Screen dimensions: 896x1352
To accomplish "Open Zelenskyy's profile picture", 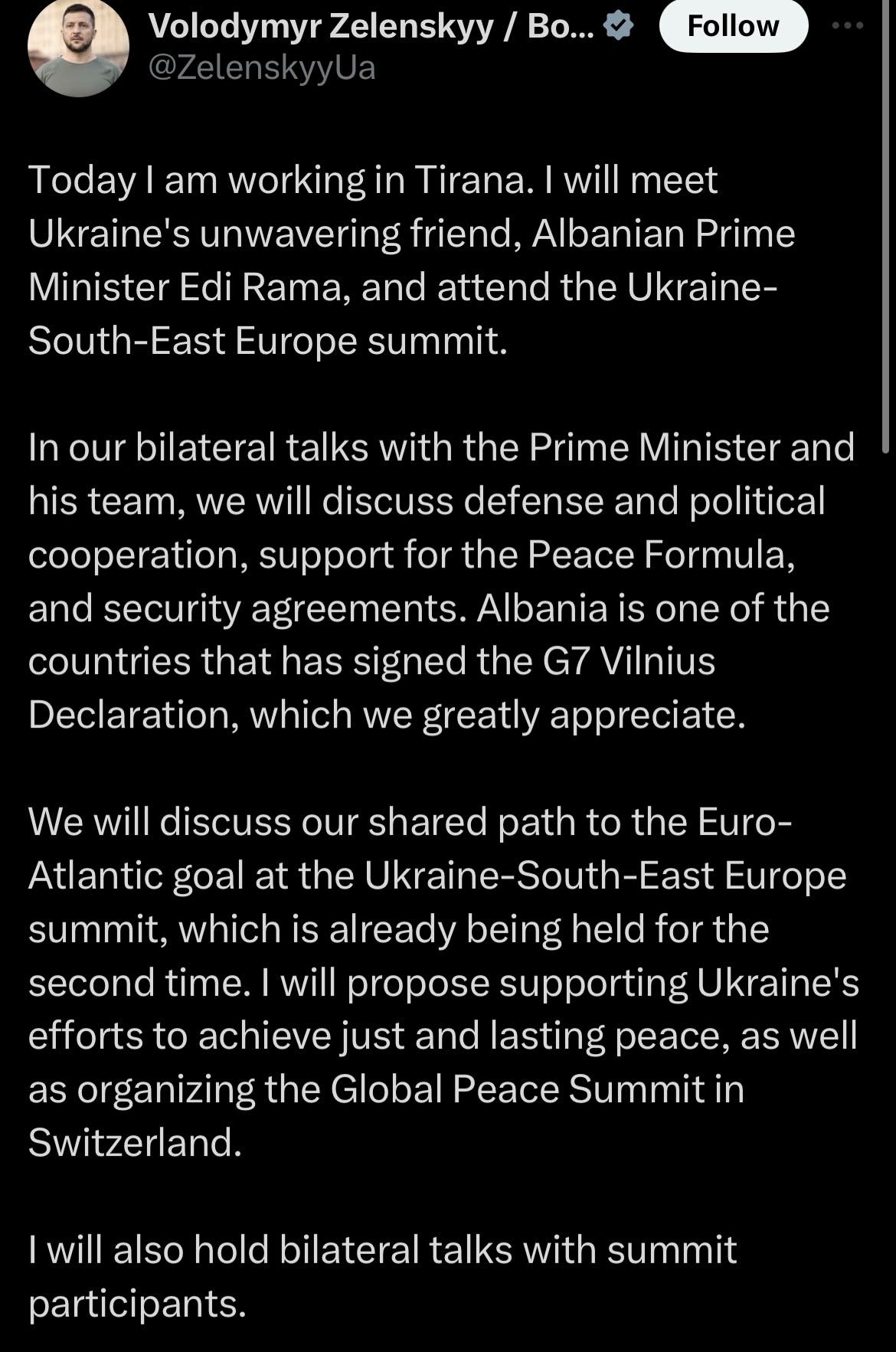I will pos(77,47).
